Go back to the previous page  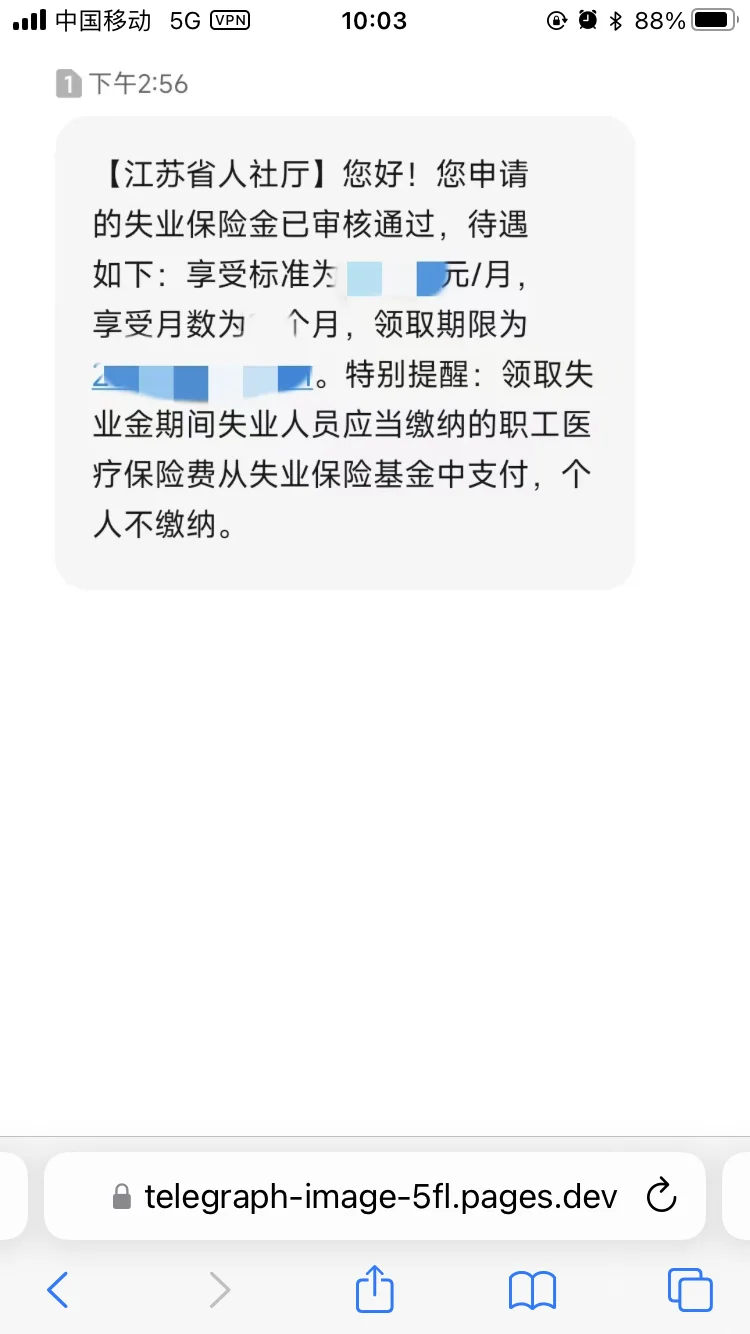[58, 1290]
